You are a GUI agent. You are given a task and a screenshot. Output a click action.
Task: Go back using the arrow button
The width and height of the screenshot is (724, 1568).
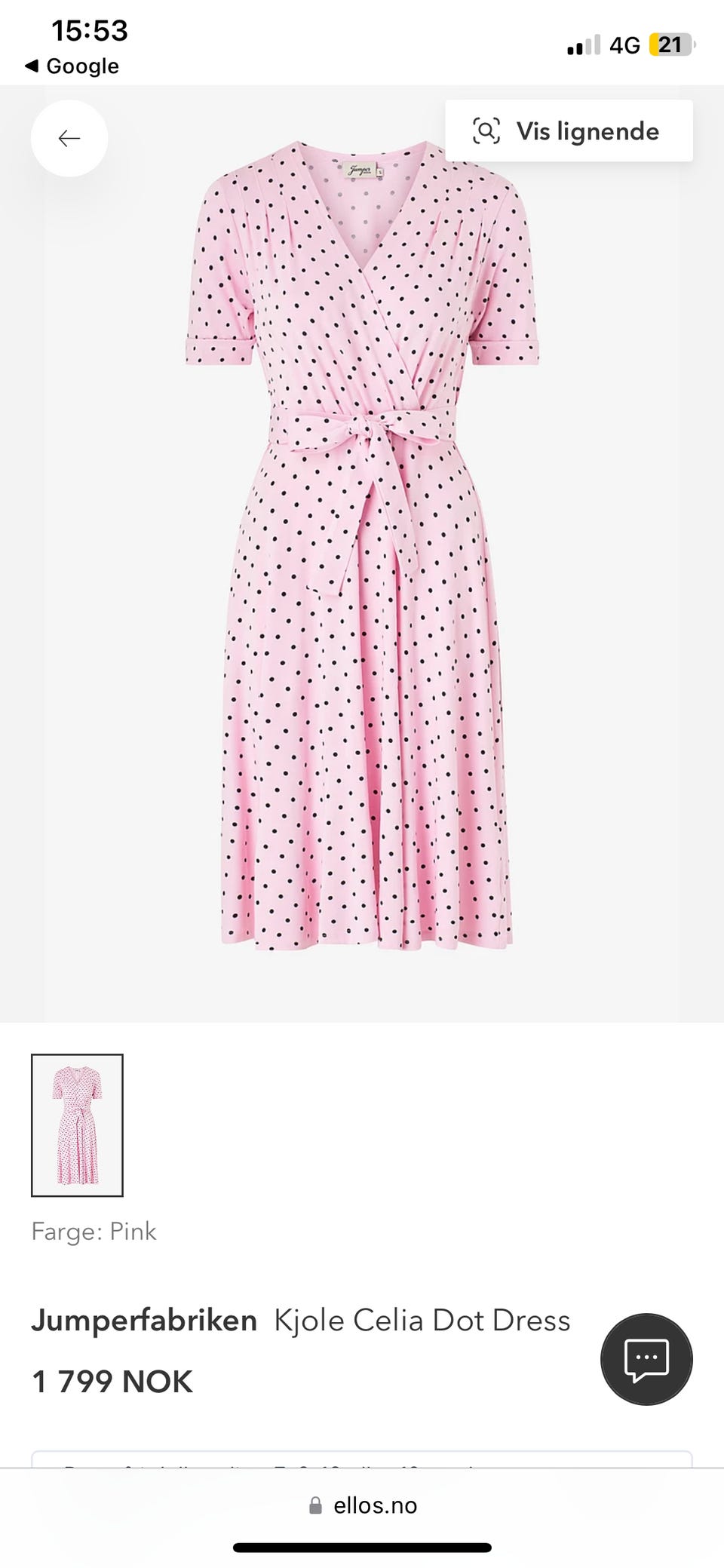tap(69, 139)
